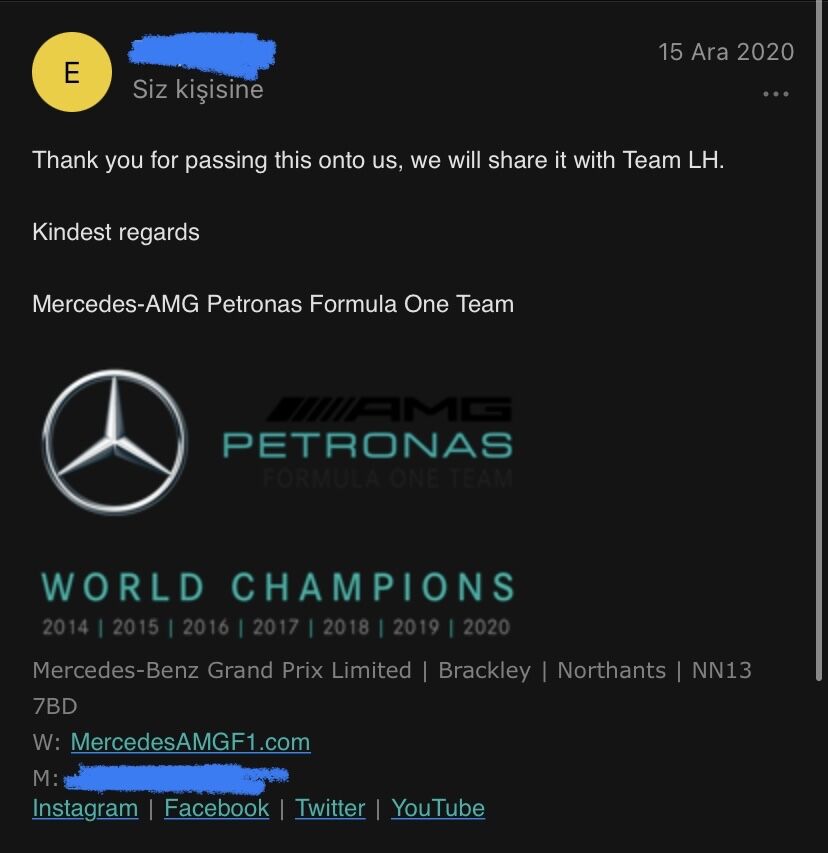Viewport: 828px width, 853px height.
Task: Open the MercedesAMGF1.com website link
Action: [190, 742]
